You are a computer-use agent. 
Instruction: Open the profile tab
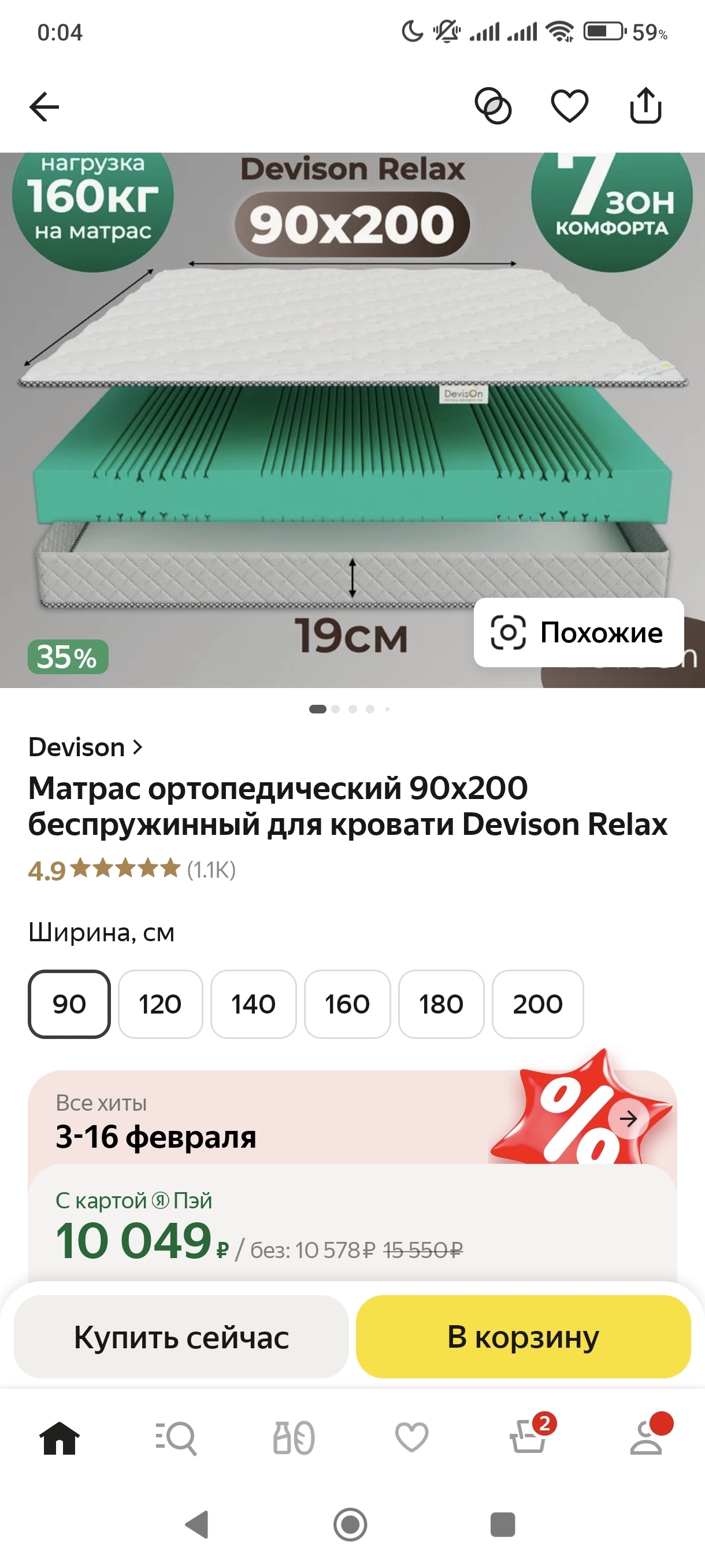(646, 1439)
